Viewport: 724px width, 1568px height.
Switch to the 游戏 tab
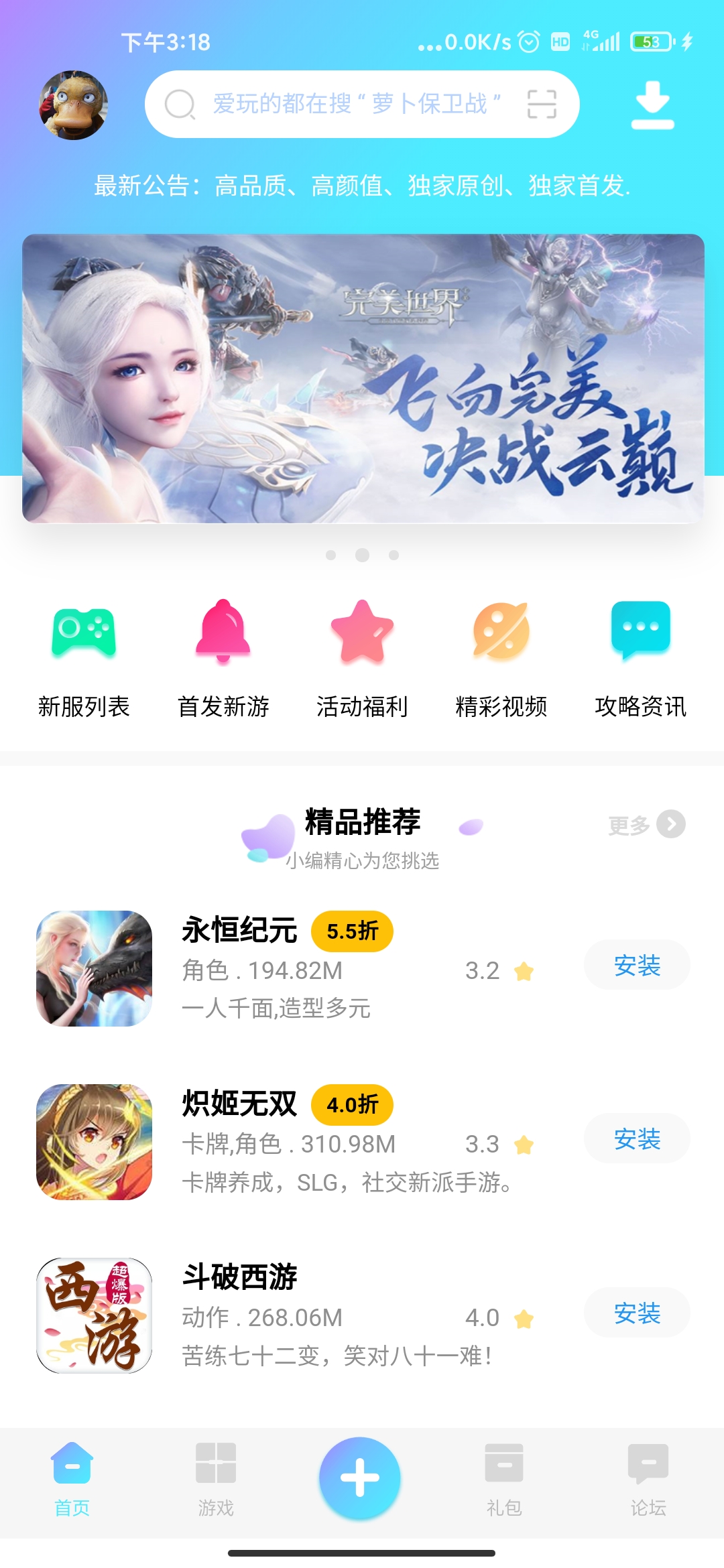click(216, 1479)
